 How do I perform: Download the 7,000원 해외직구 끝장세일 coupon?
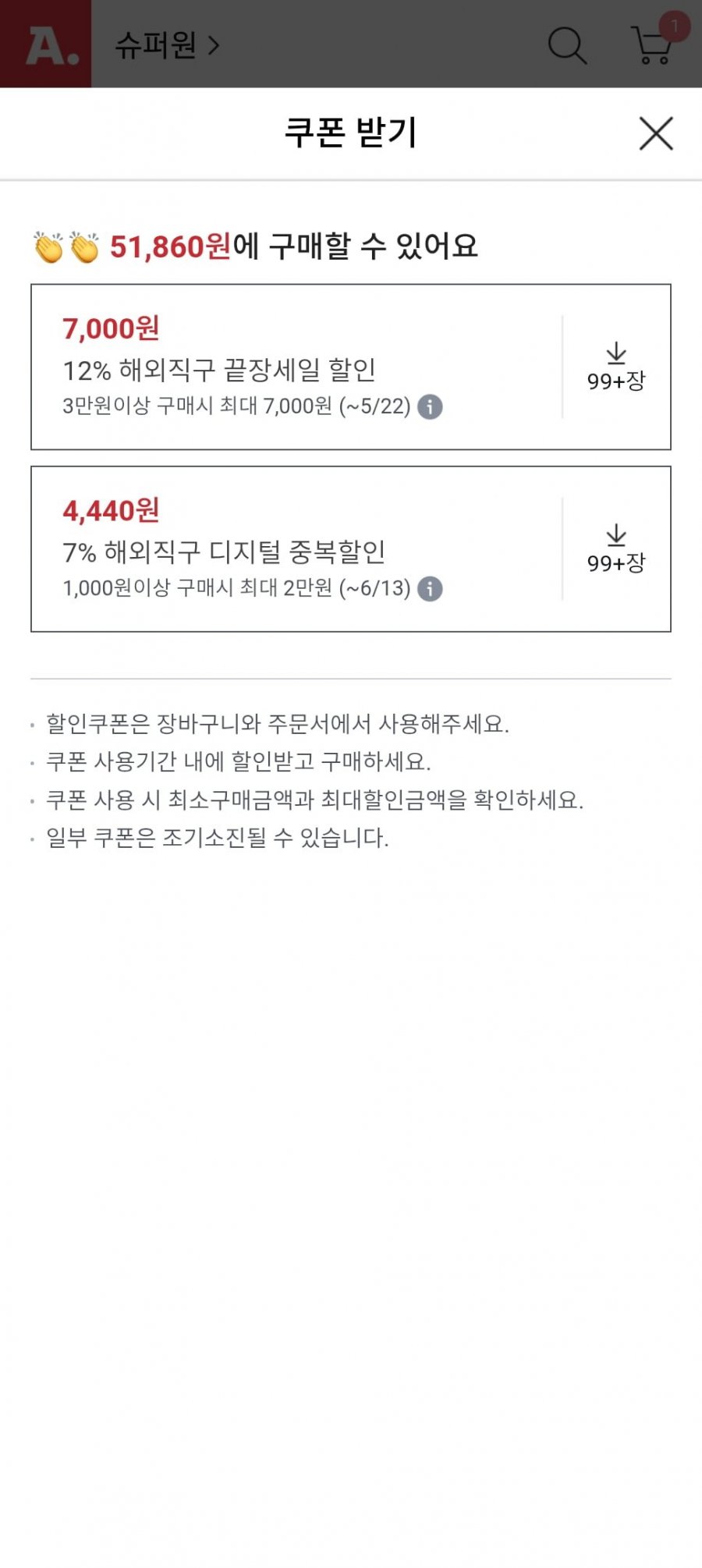click(616, 367)
